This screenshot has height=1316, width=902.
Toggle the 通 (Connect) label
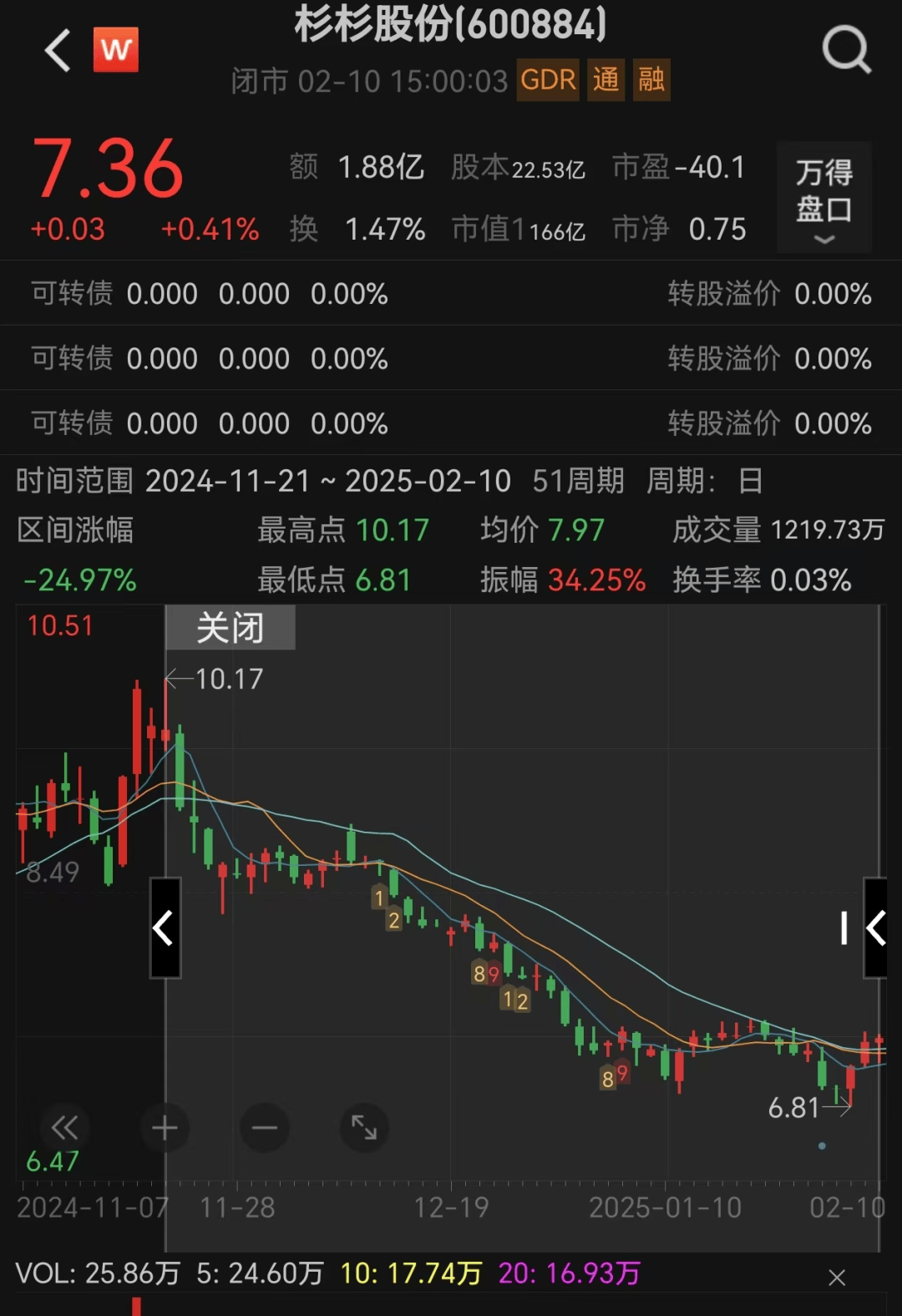coord(605,80)
